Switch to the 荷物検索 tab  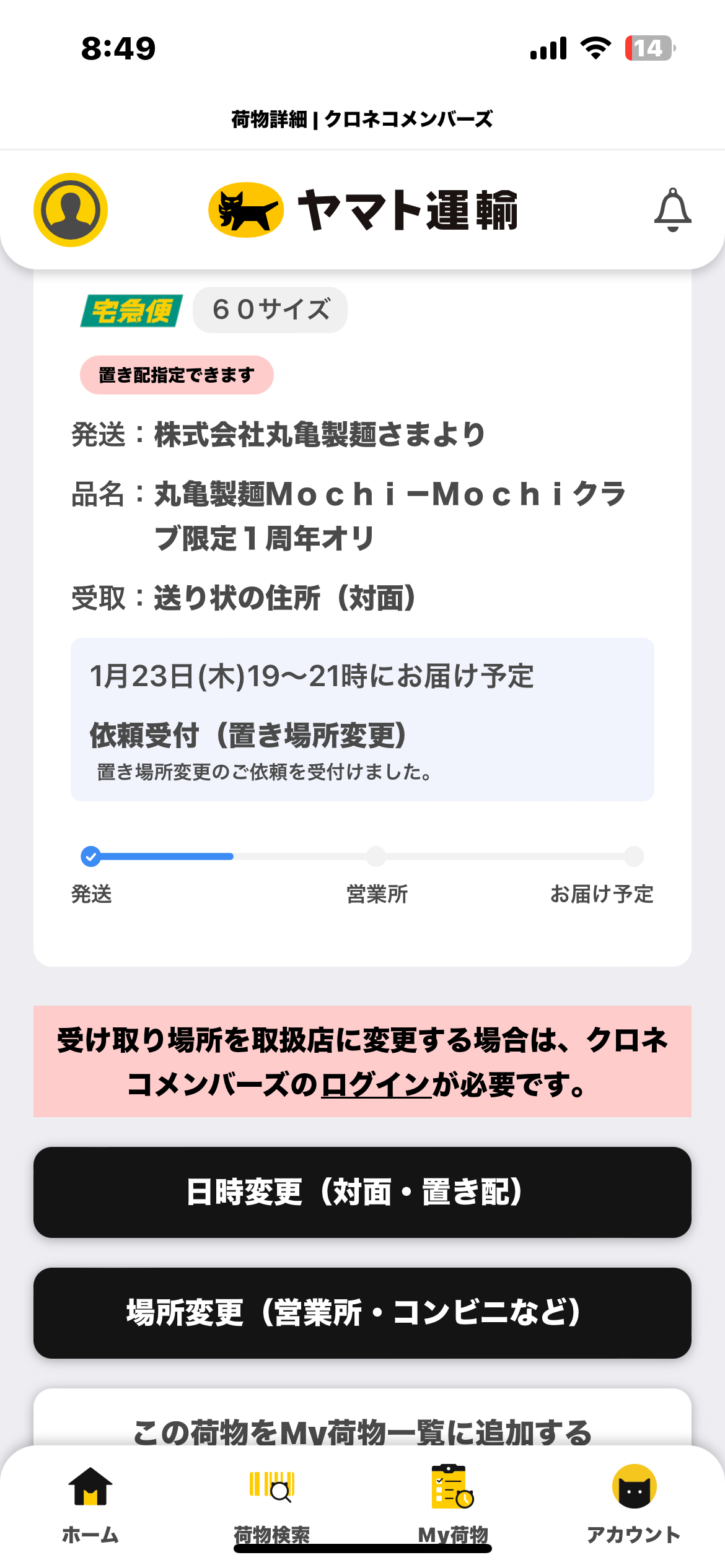coord(271,1504)
